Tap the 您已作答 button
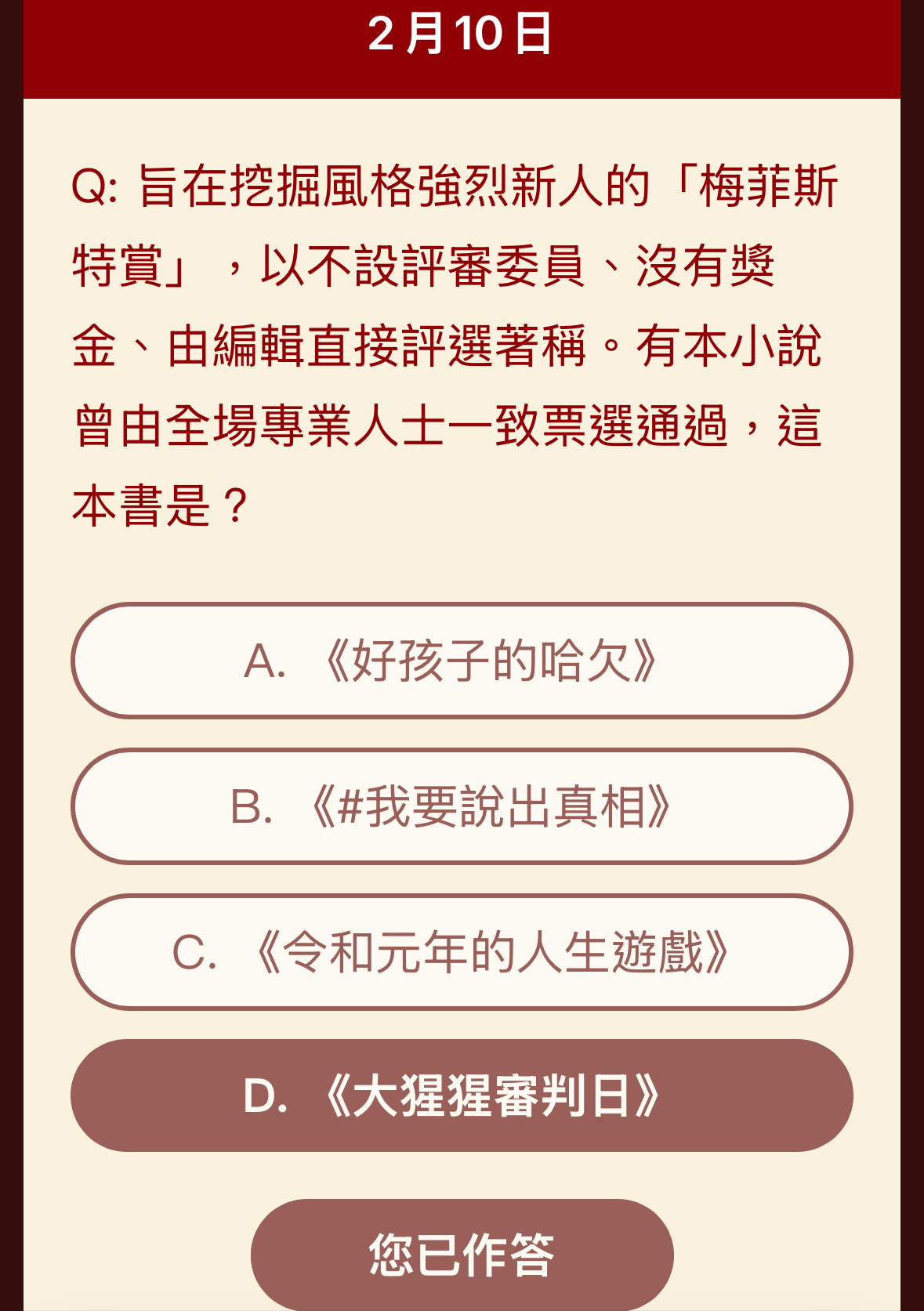The height and width of the screenshot is (1311, 924). (x=461, y=1254)
